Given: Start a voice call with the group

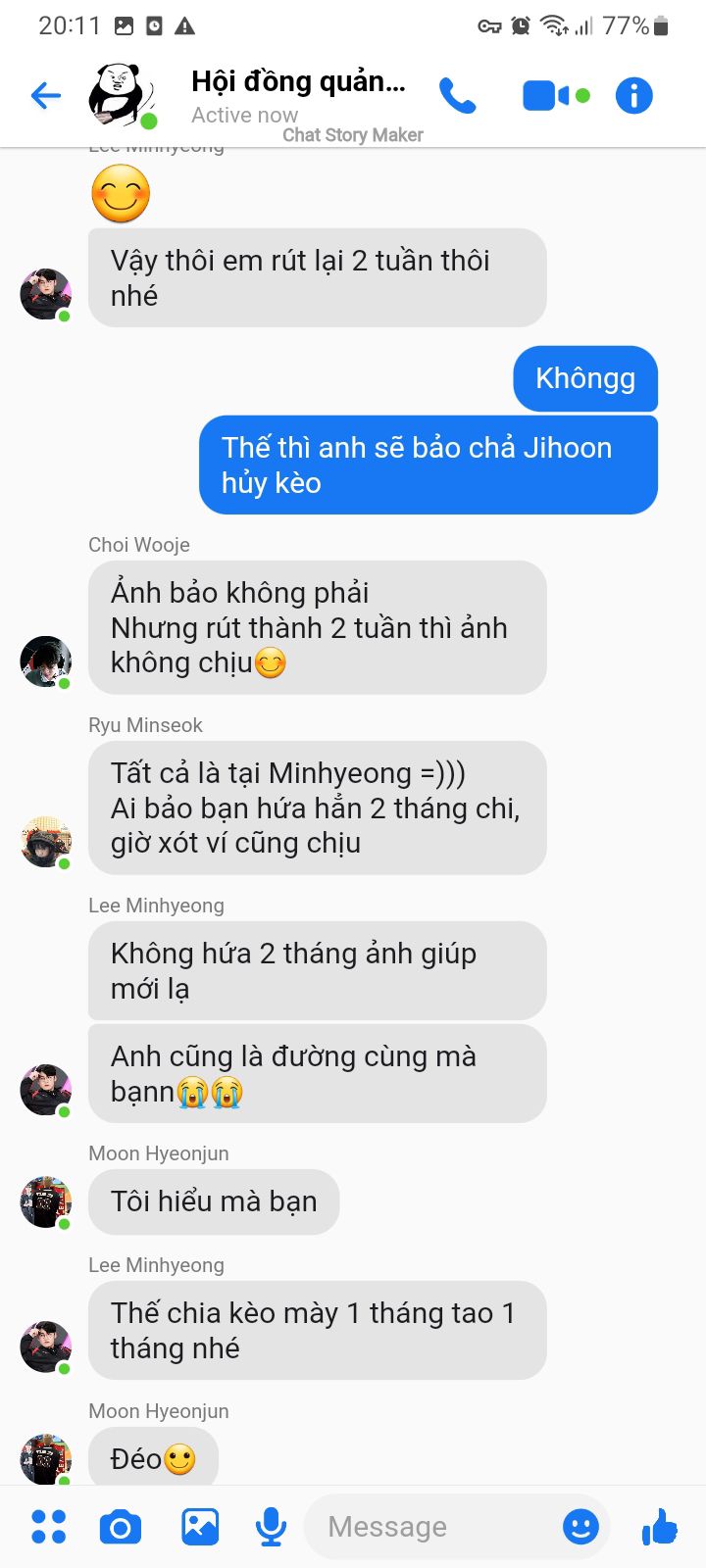Looking at the screenshot, I should [457, 95].
